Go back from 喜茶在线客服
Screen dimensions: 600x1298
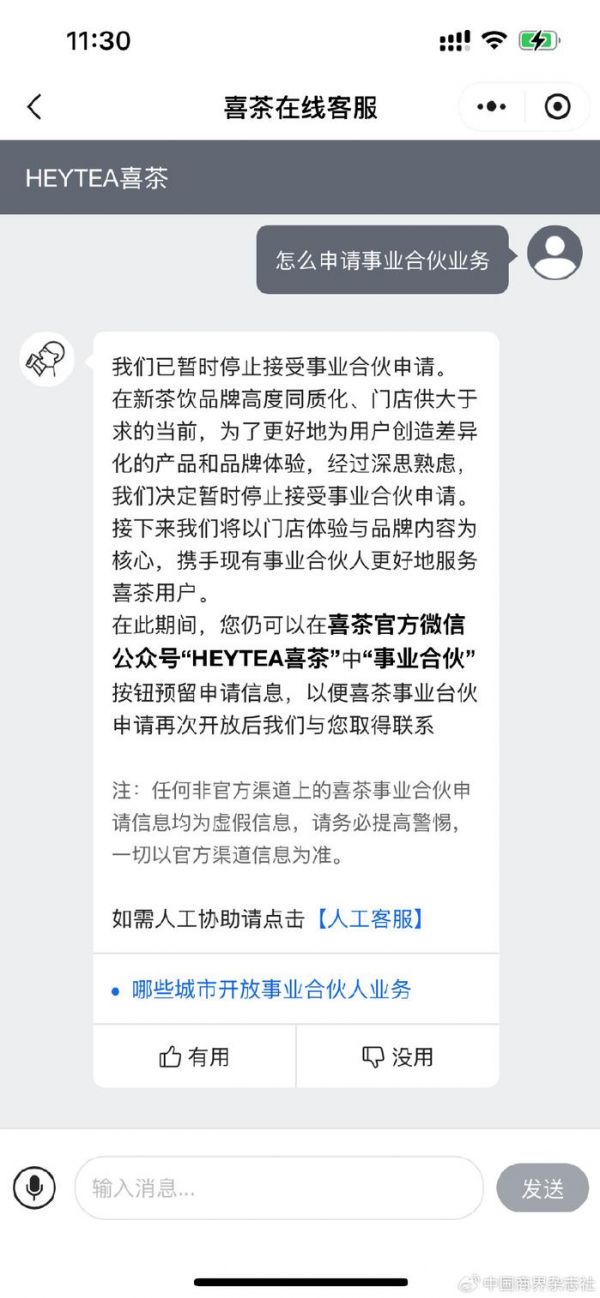click(35, 107)
